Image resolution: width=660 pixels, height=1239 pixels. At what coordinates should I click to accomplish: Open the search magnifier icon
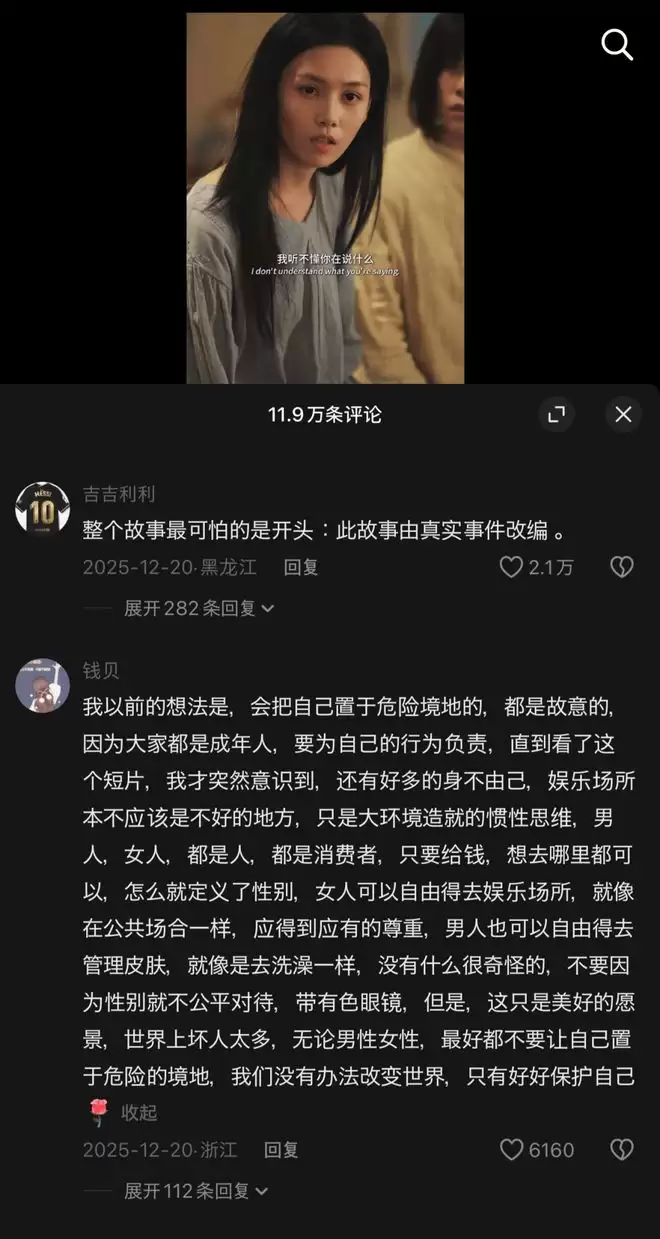[x=616, y=44]
